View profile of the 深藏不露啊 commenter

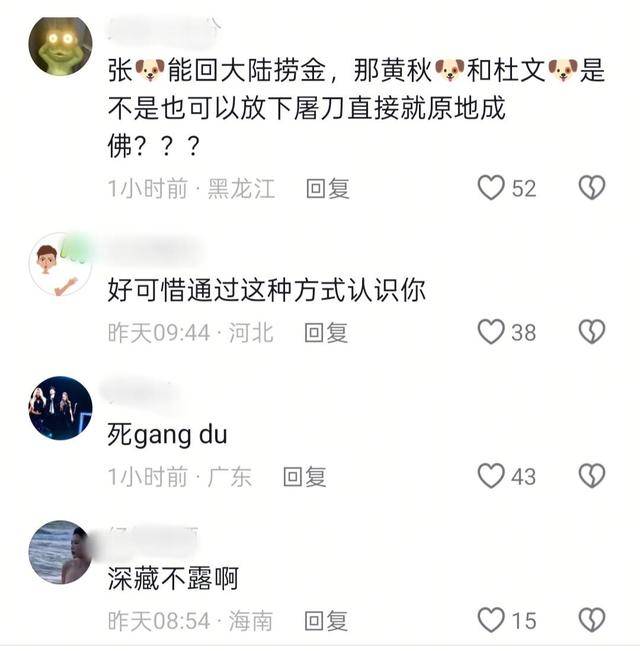[x=60, y=552]
